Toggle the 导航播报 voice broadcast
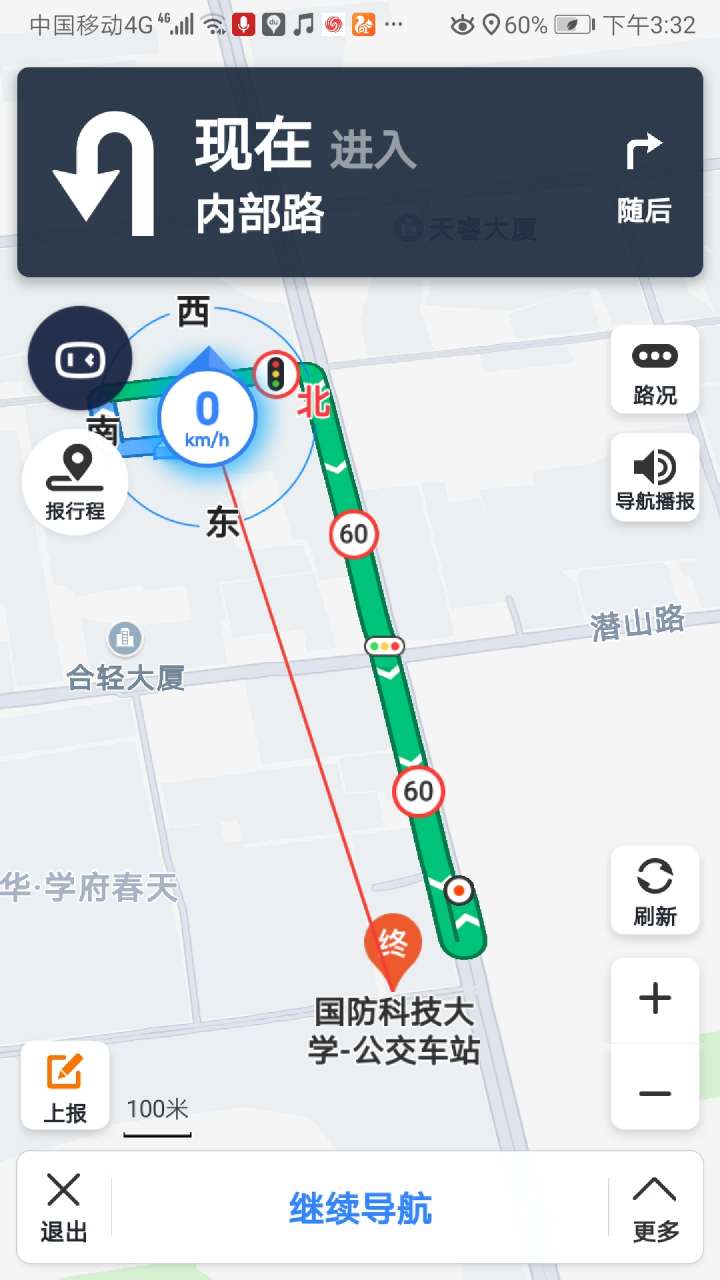The height and width of the screenshot is (1280, 720). [655, 478]
